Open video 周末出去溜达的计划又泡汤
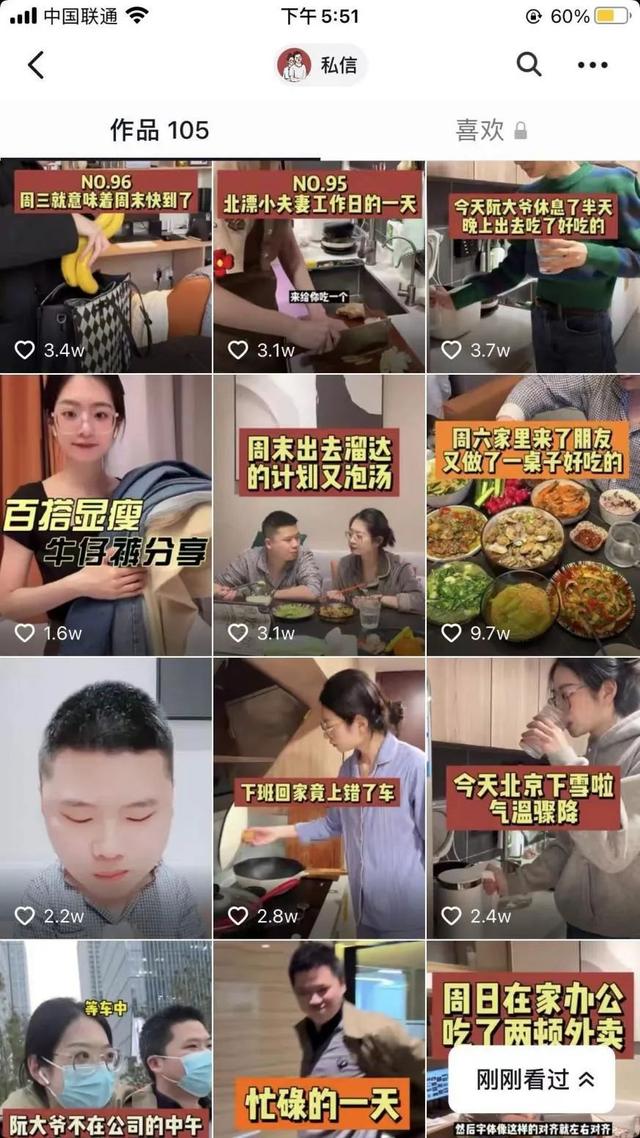Image resolution: width=640 pixels, height=1138 pixels. [320, 515]
